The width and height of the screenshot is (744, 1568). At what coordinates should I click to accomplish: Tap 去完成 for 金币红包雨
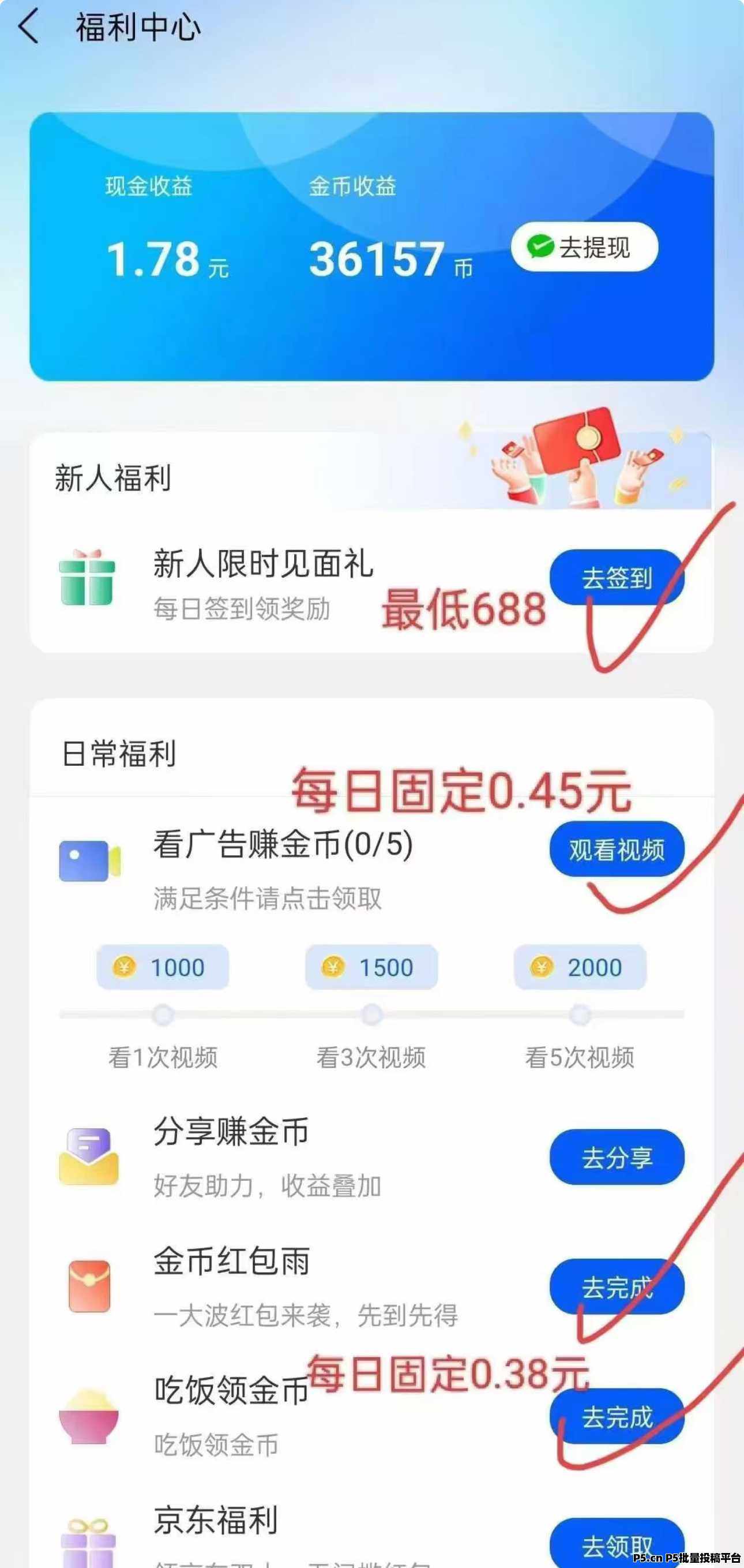tap(616, 1287)
